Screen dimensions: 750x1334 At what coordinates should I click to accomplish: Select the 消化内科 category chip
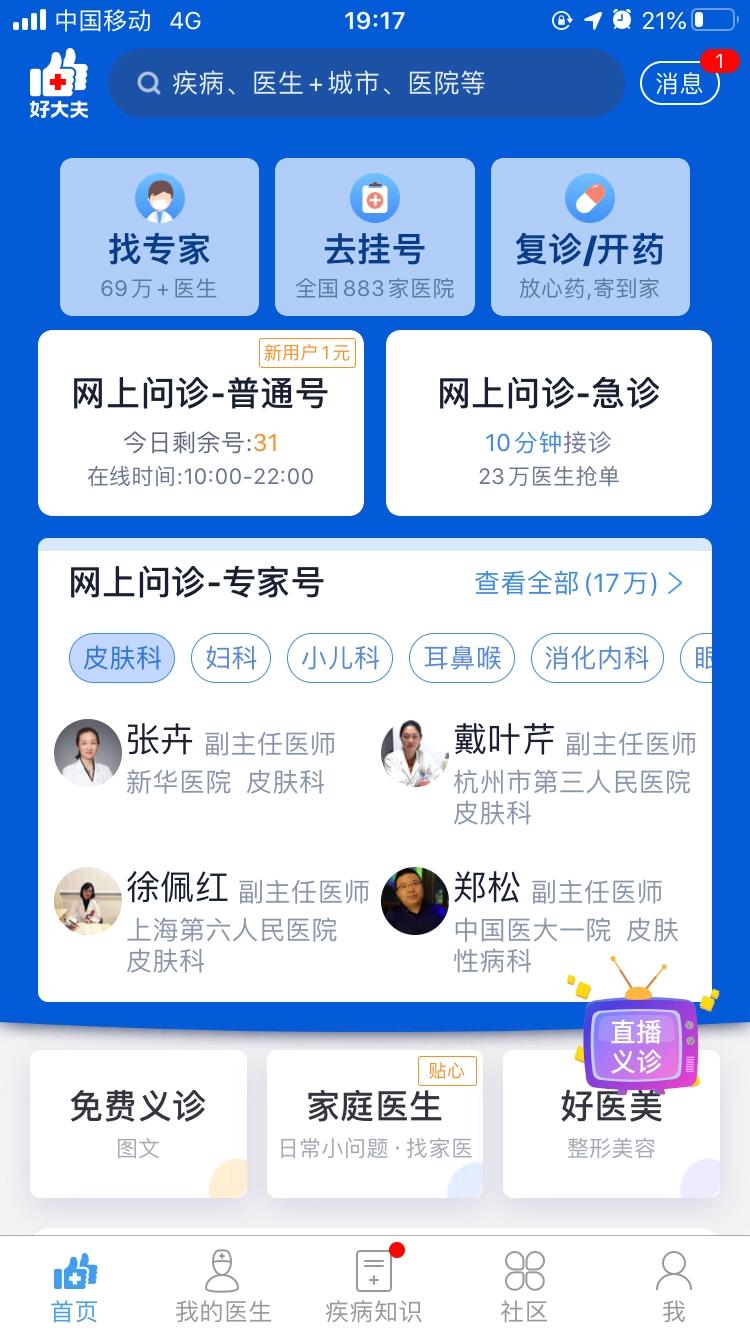[x=596, y=658]
